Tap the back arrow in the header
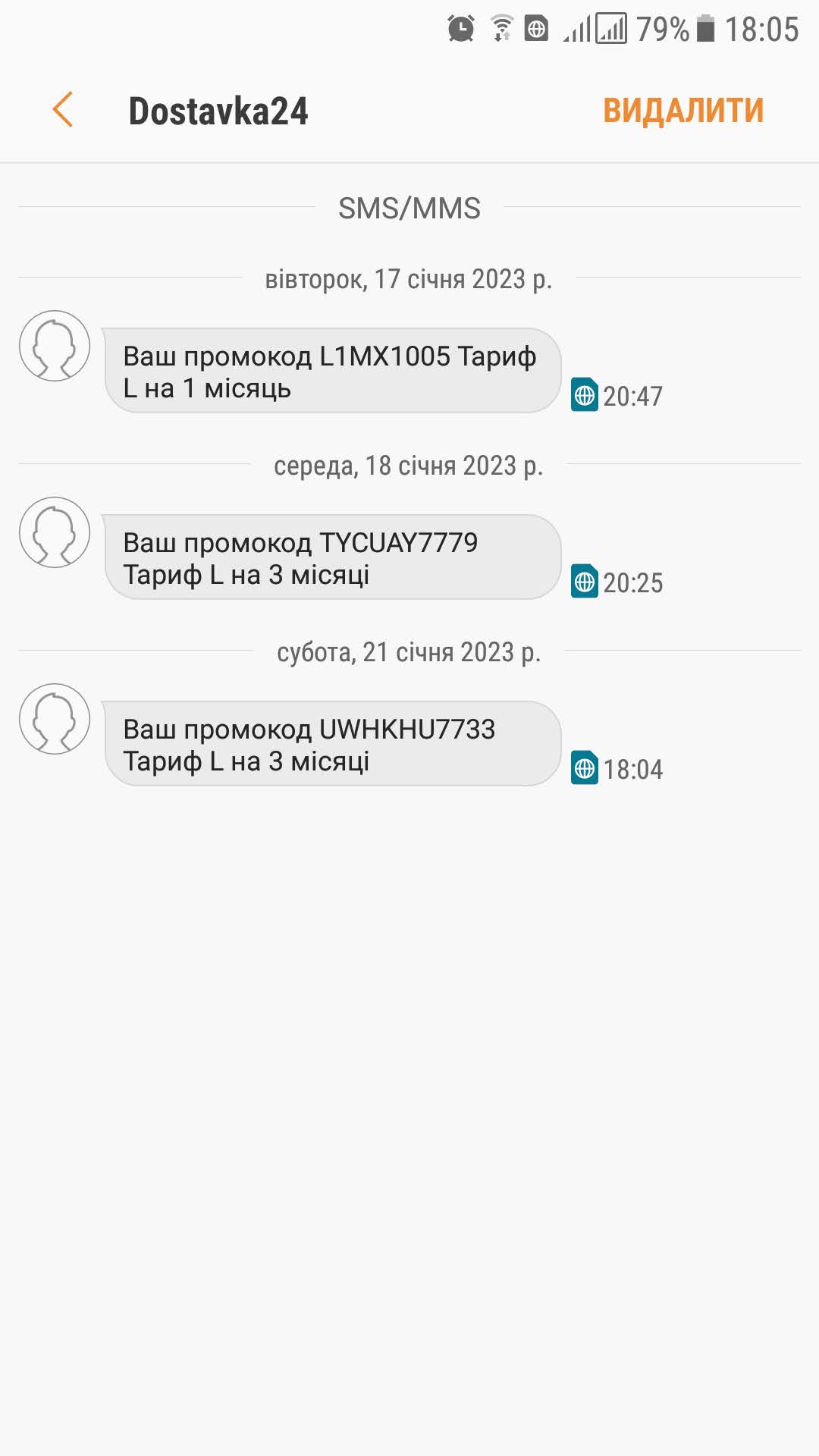The image size is (819, 1456). 64,110
